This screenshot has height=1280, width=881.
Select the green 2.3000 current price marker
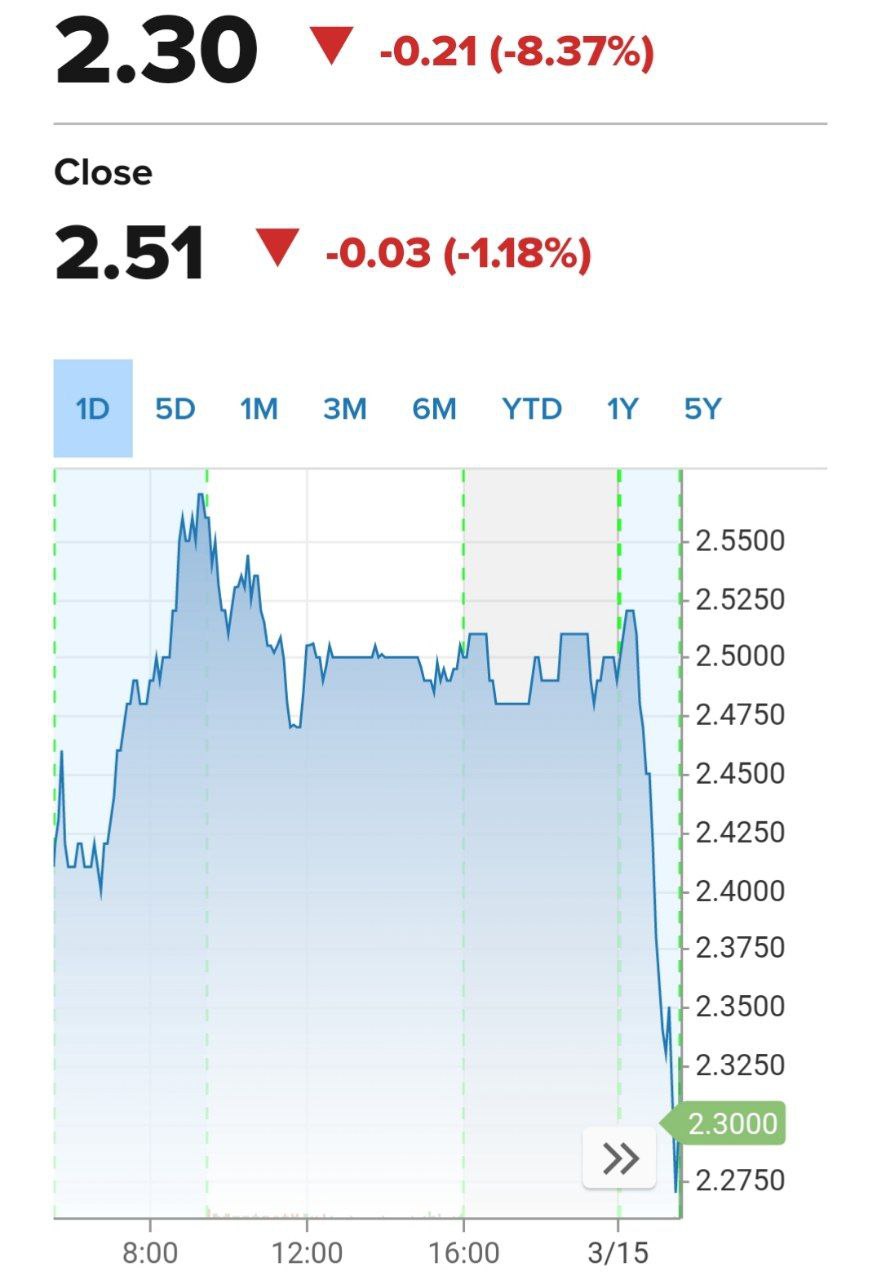pos(730,1124)
